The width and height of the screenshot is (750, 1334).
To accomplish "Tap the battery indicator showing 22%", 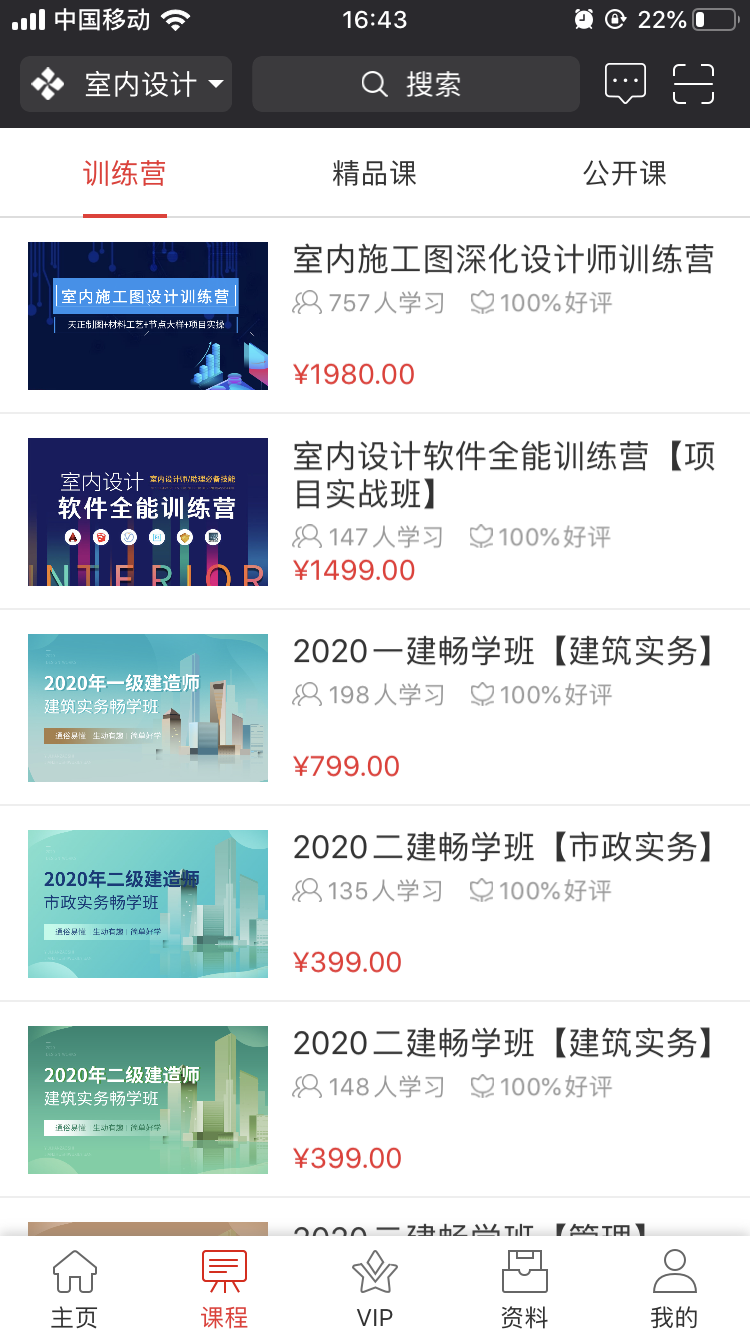I will (x=714, y=17).
